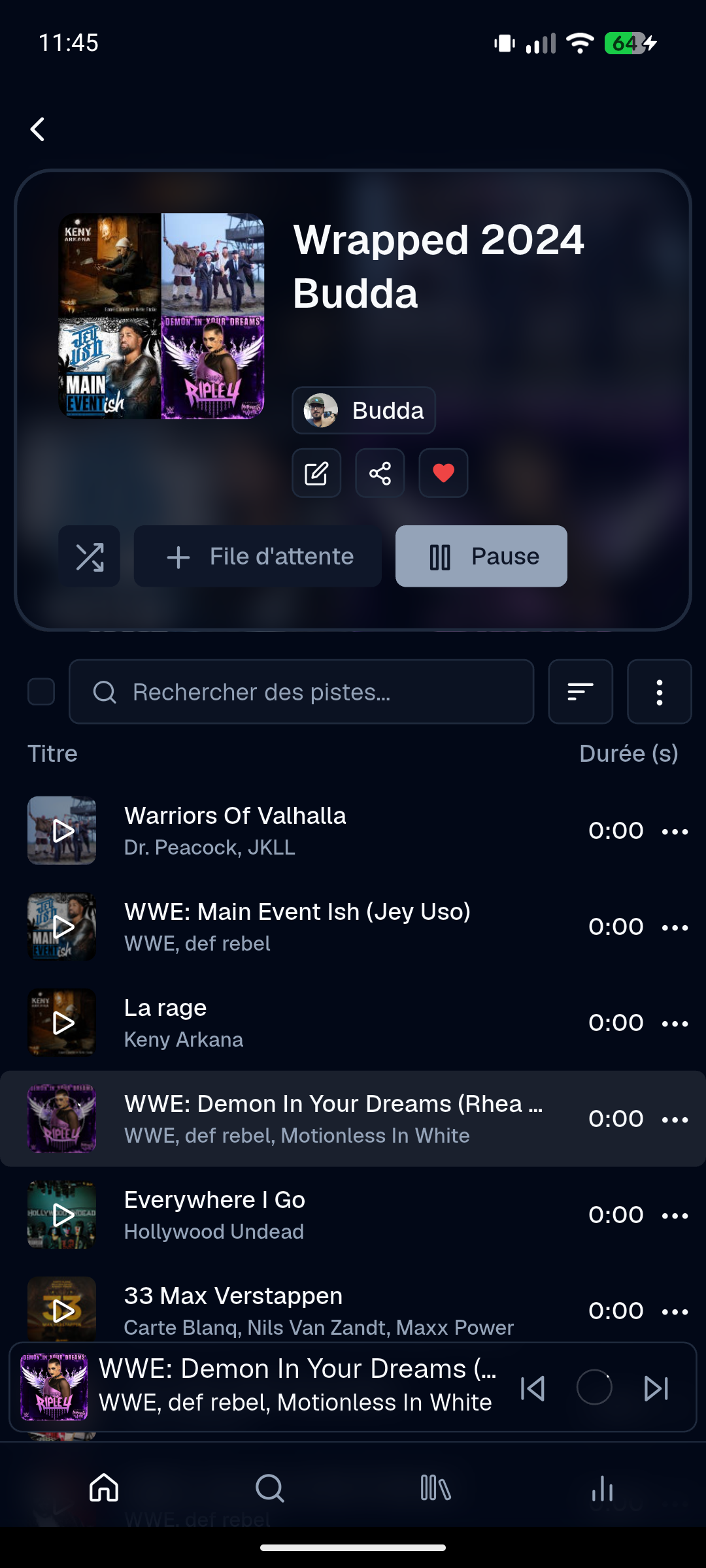
Task: Skip to the previous track
Action: [x=533, y=1388]
